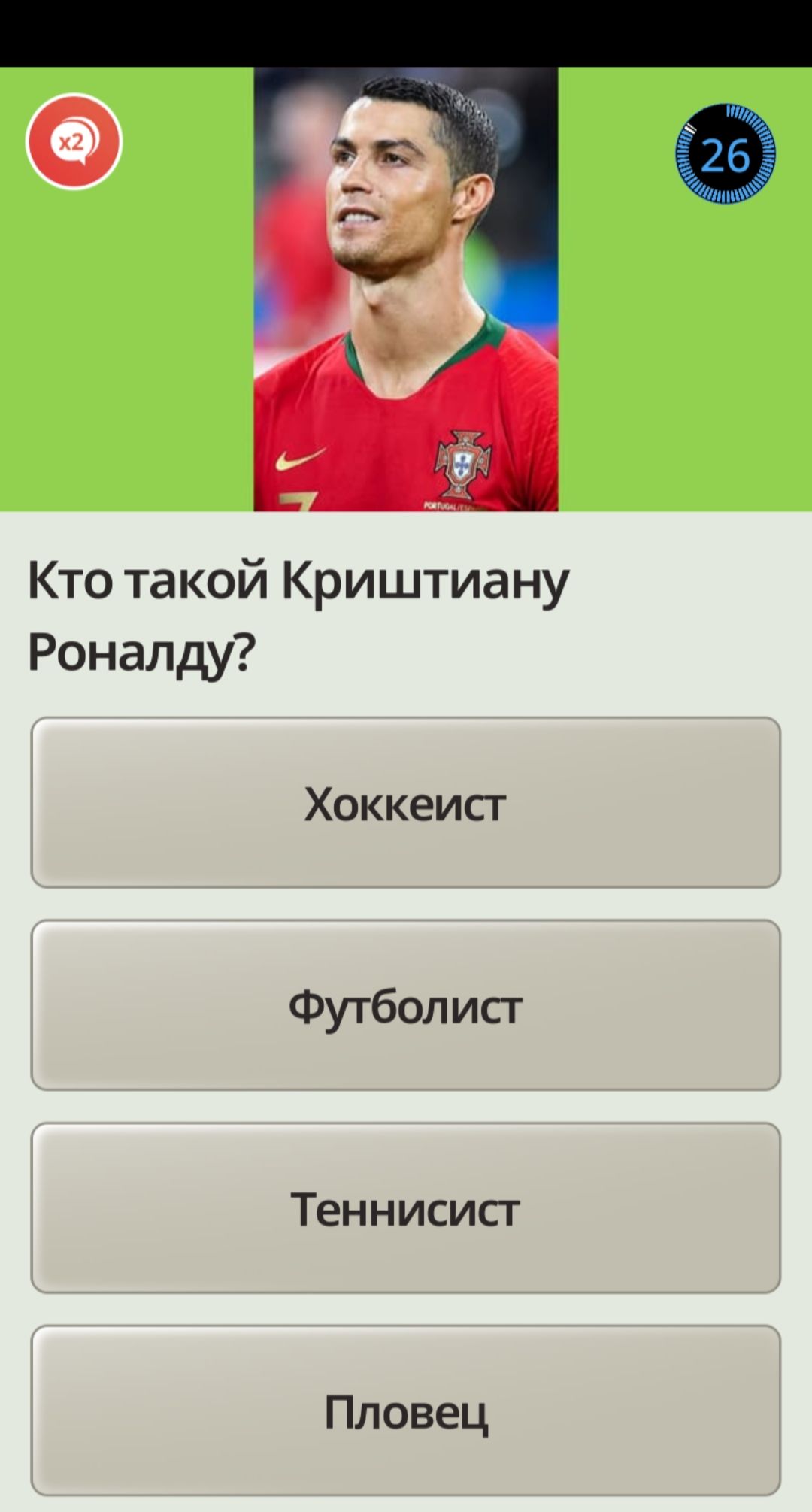
Task: Activate the x2 double-answer hint
Action: [74, 141]
